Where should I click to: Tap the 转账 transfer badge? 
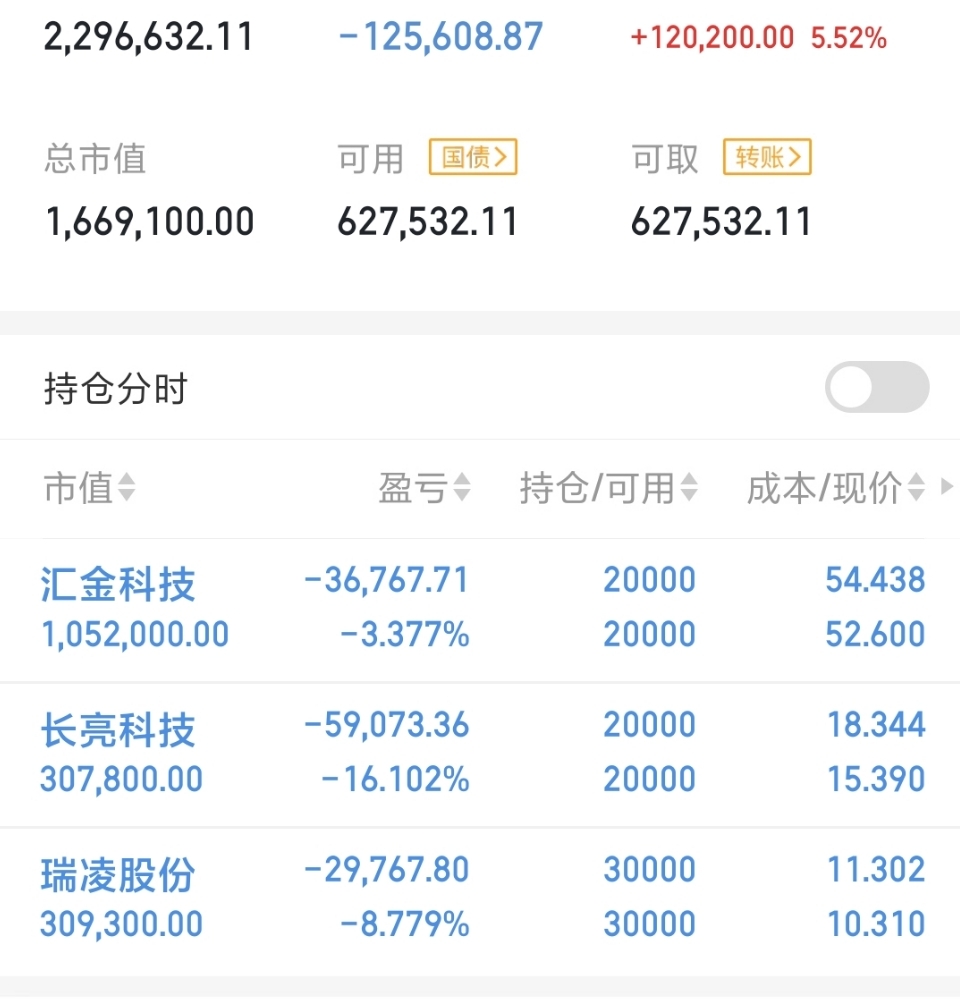click(765, 157)
